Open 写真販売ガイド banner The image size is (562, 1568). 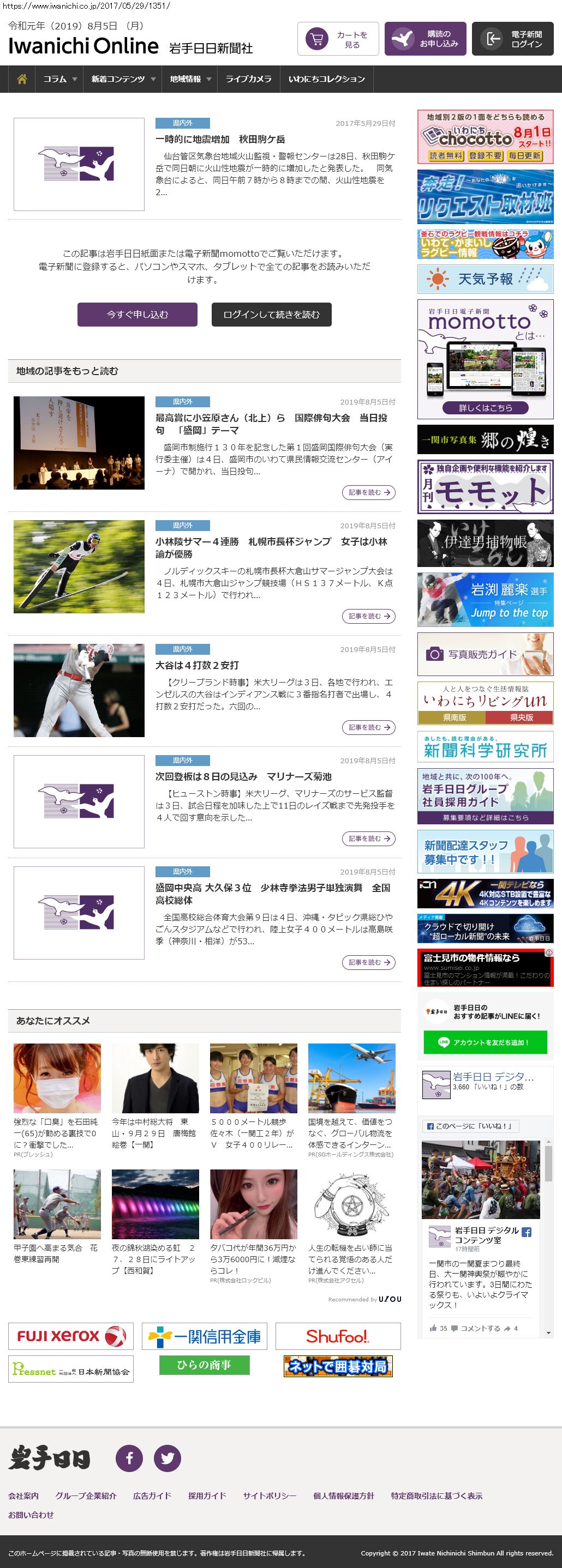coord(485,654)
